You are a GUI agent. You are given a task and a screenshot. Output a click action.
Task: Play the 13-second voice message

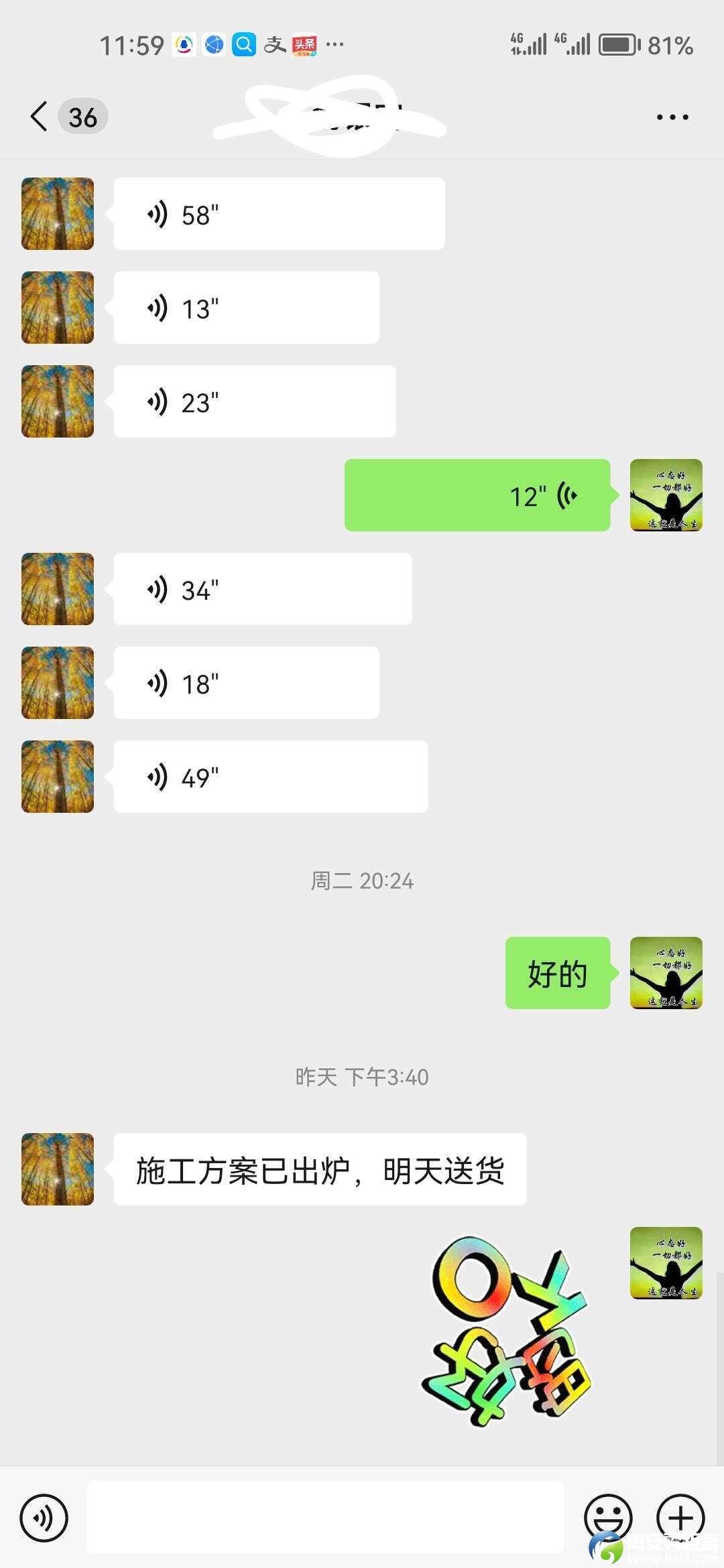pyautogui.click(x=246, y=308)
